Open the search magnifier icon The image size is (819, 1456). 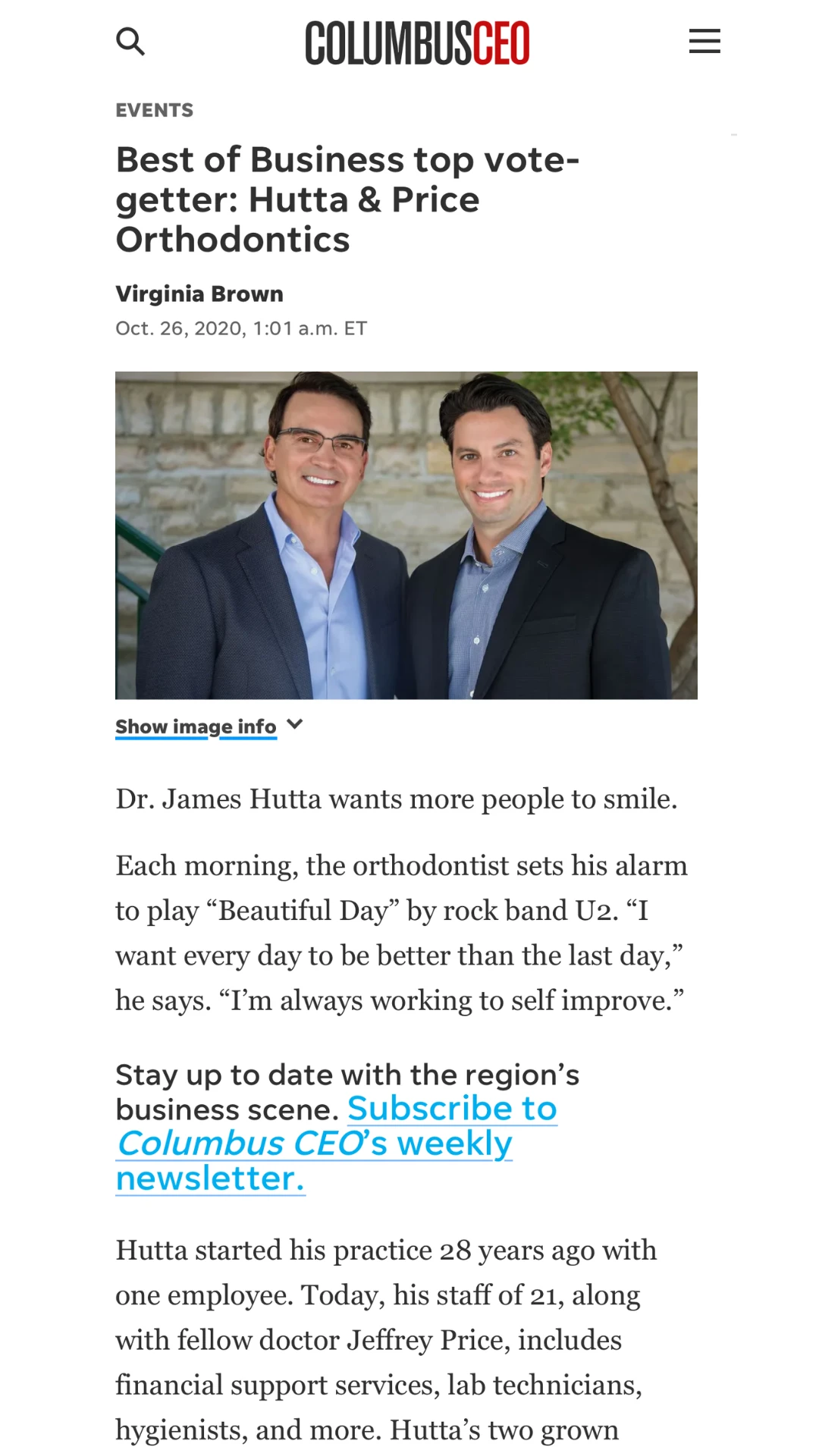pyautogui.click(x=130, y=42)
